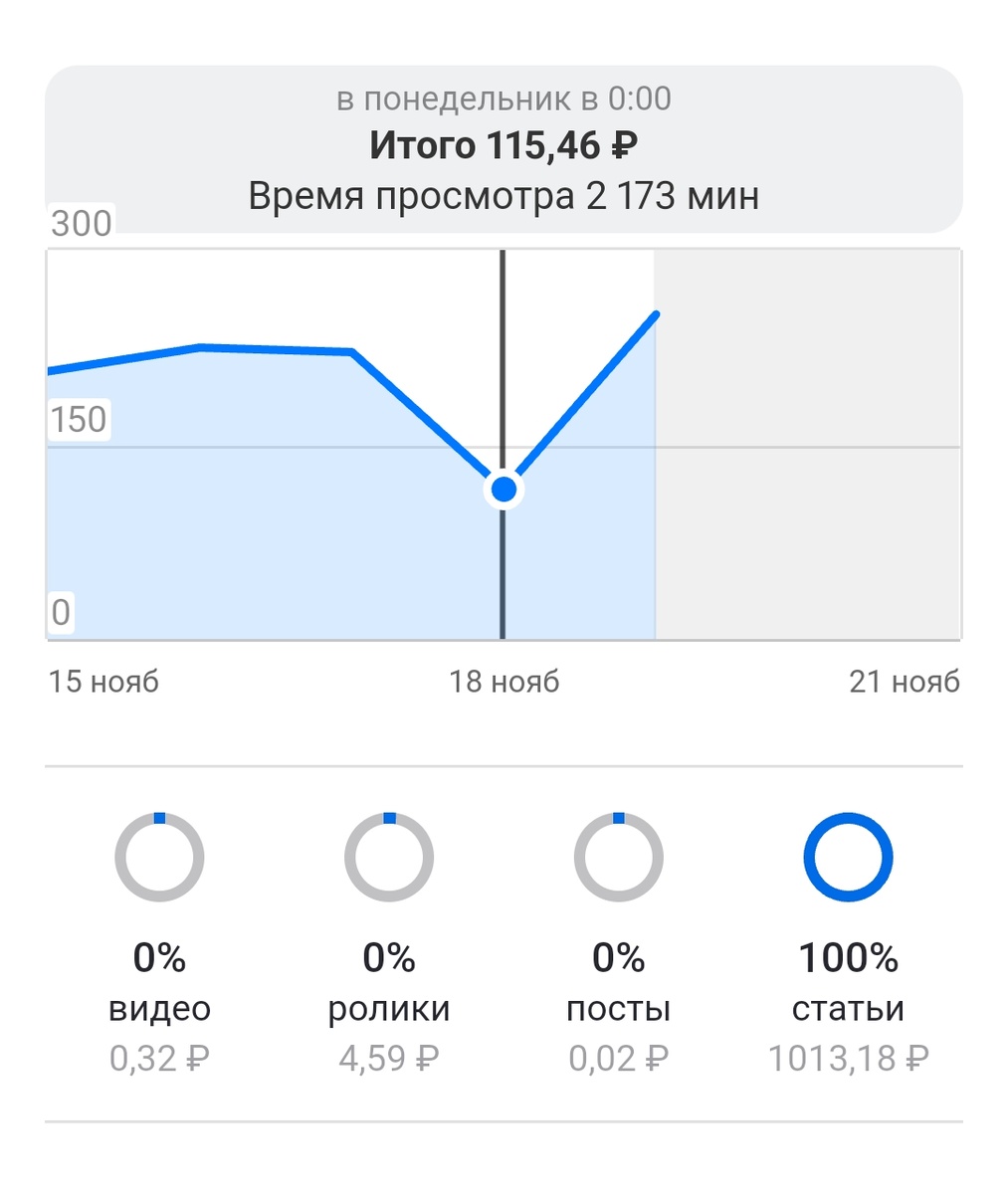Toggle the видео category filter

click(159, 1007)
